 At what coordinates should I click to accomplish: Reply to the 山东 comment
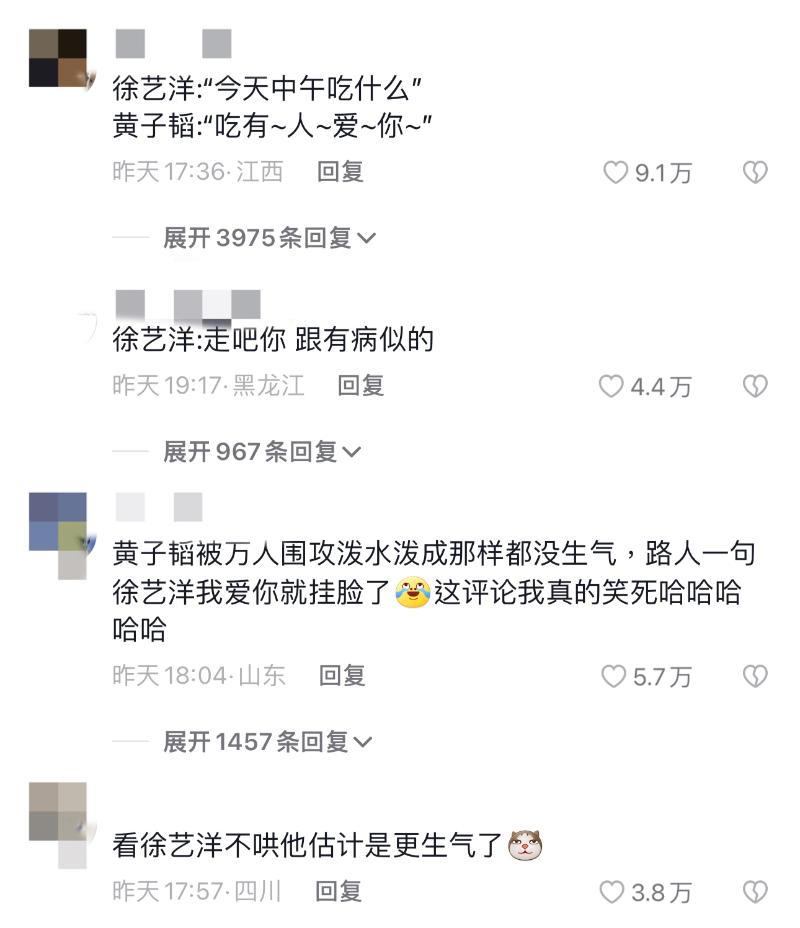(x=342, y=676)
